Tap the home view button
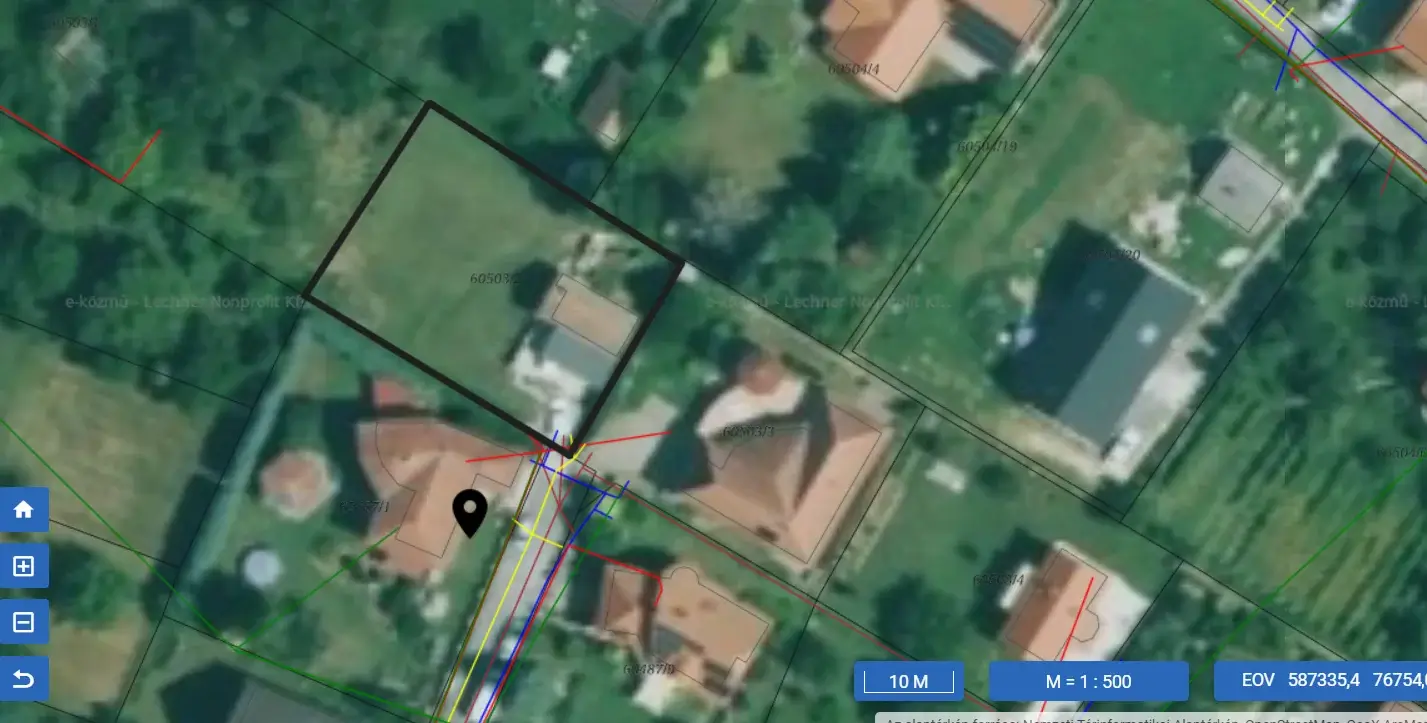This screenshot has height=723, width=1427. (x=23, y=510)
